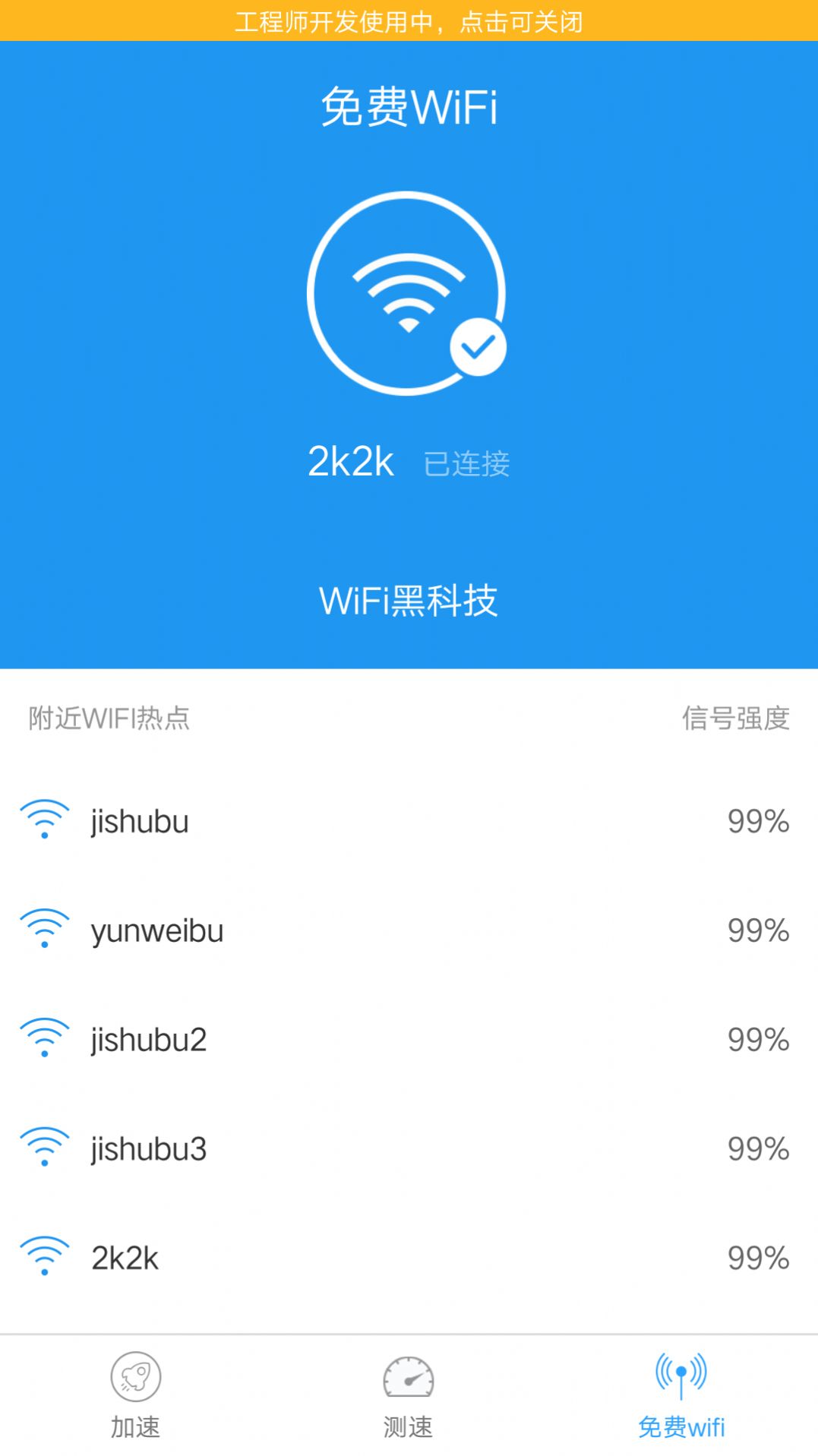Tap the large WiFi status icon
Screen dimensions: 818x1456
pos(407,294)
